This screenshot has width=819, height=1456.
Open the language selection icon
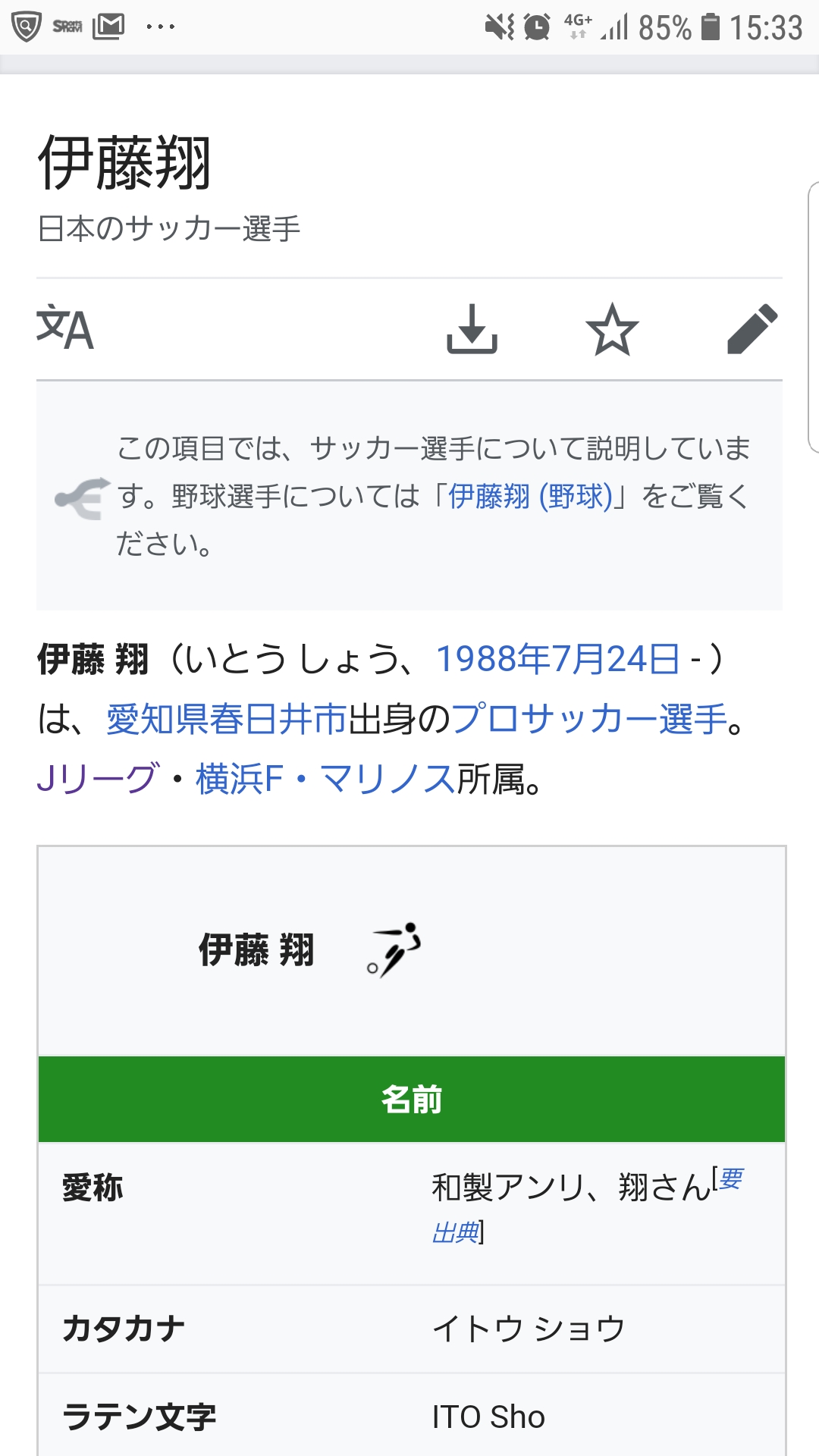65,329
